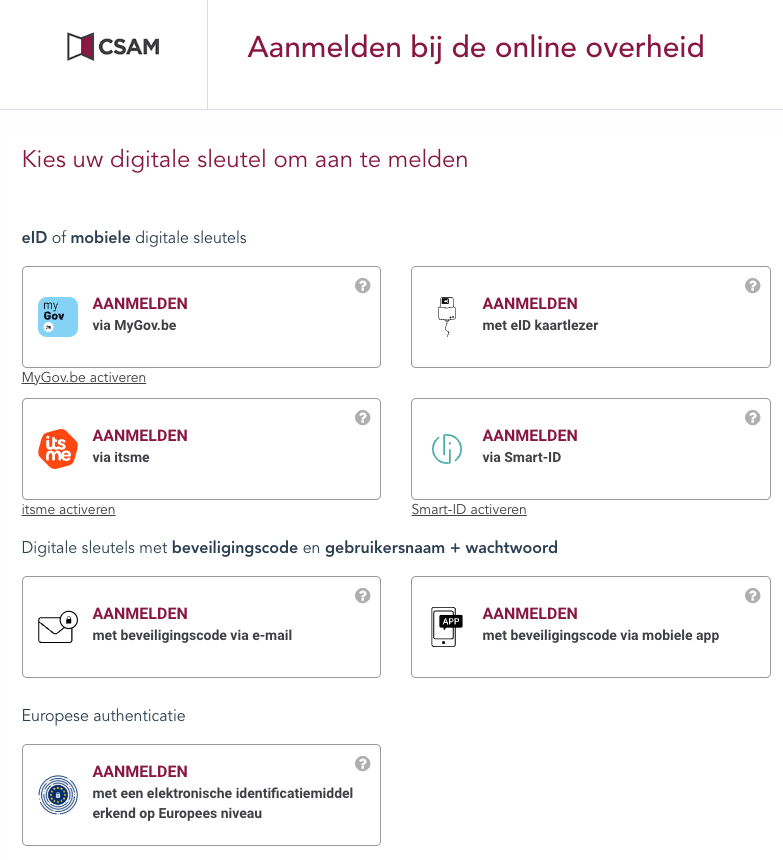Open the itsme activeren link

coord(68,510)
